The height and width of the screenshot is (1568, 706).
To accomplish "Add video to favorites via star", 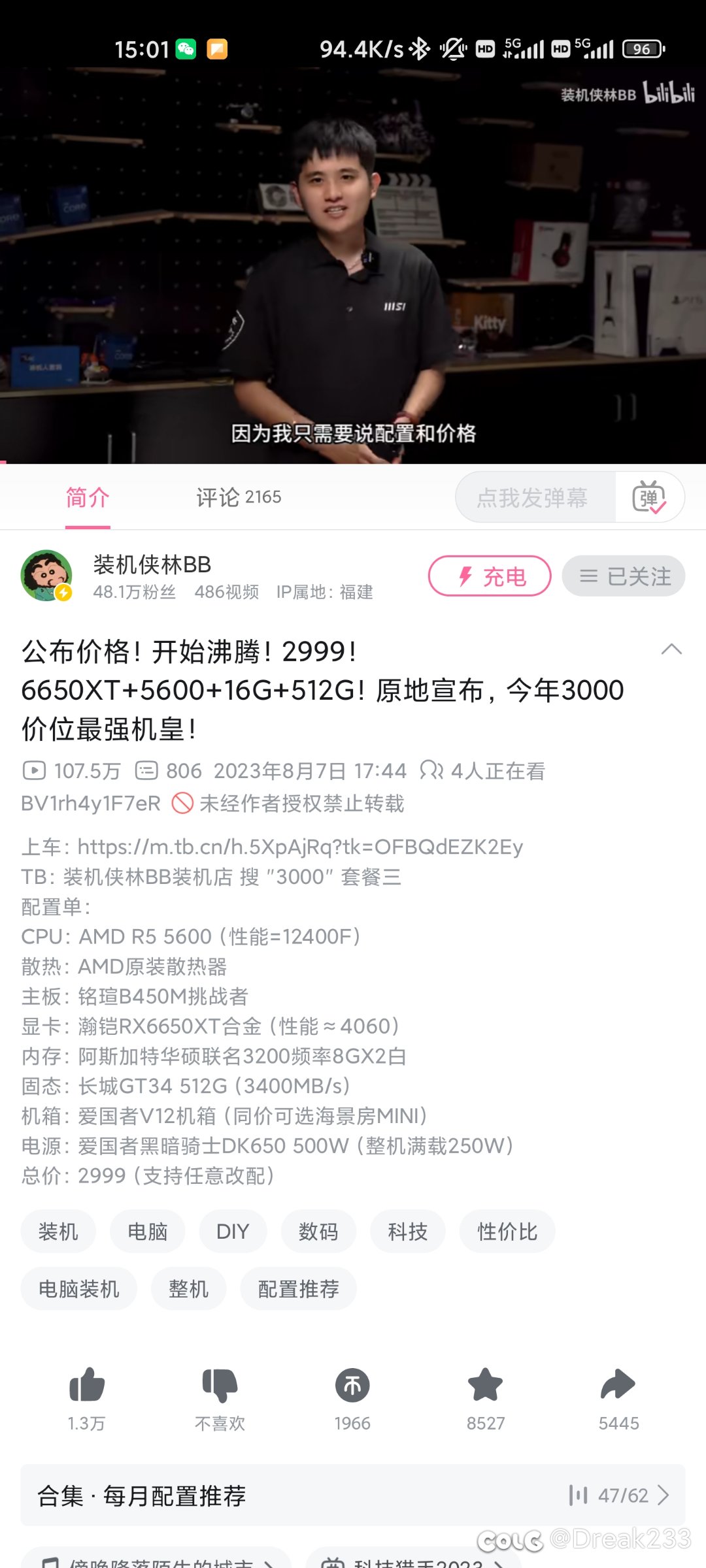I will point(485,1384).
